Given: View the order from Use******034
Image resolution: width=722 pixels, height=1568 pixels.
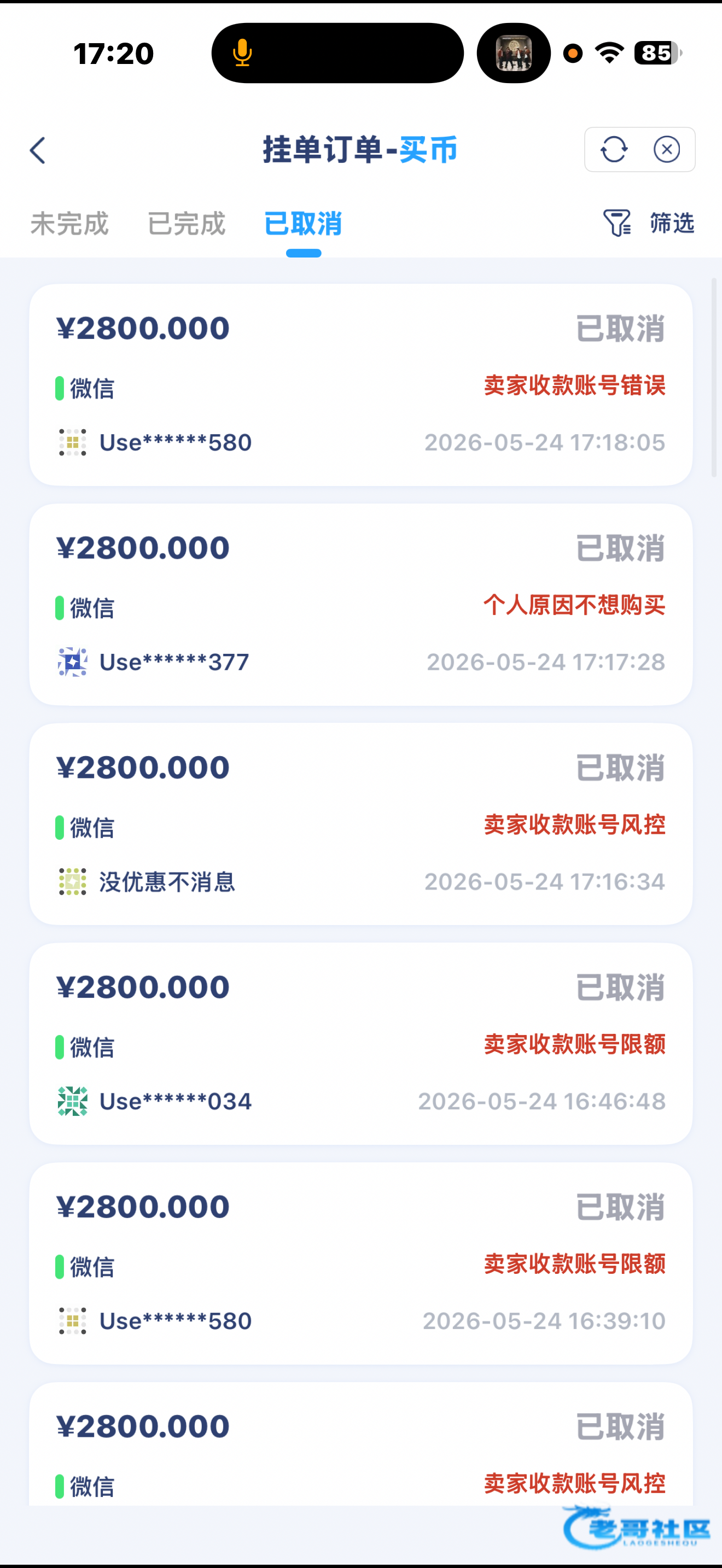Looking at the screenshot, I should (x=361, y=1044).
